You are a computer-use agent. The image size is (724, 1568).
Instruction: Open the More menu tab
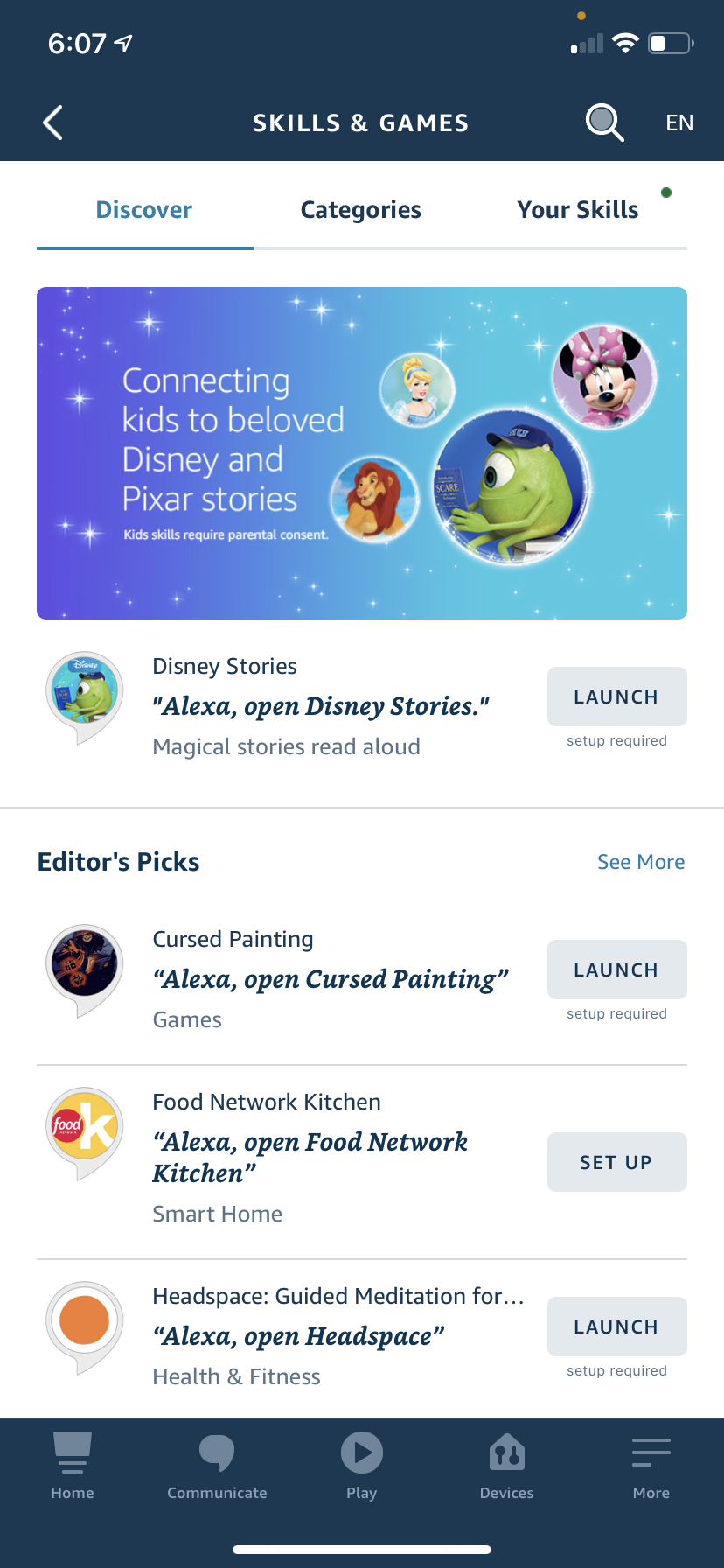(x=651, y=1466)
